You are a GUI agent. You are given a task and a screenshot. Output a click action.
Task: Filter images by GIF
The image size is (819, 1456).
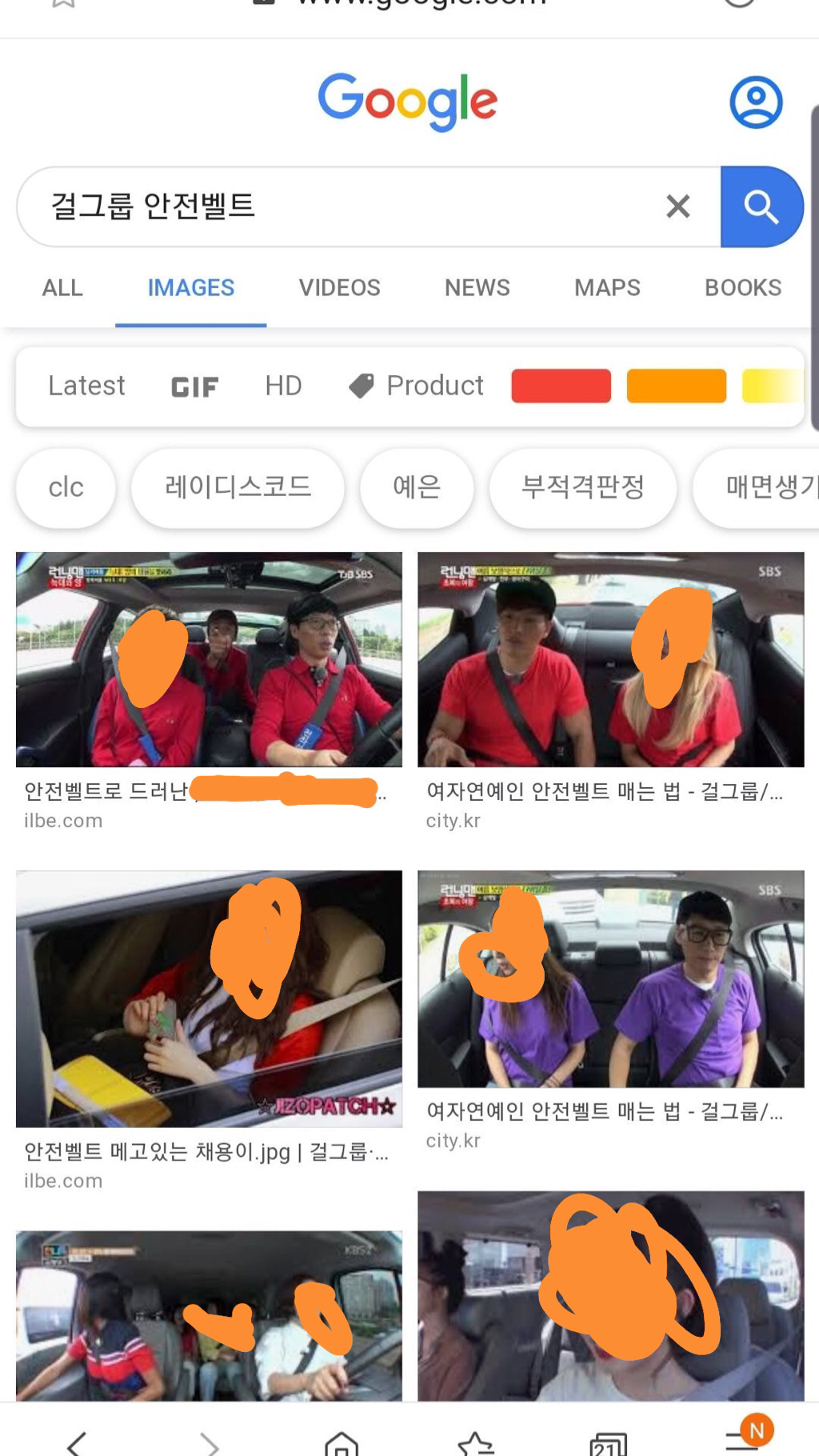pos(194,387)
